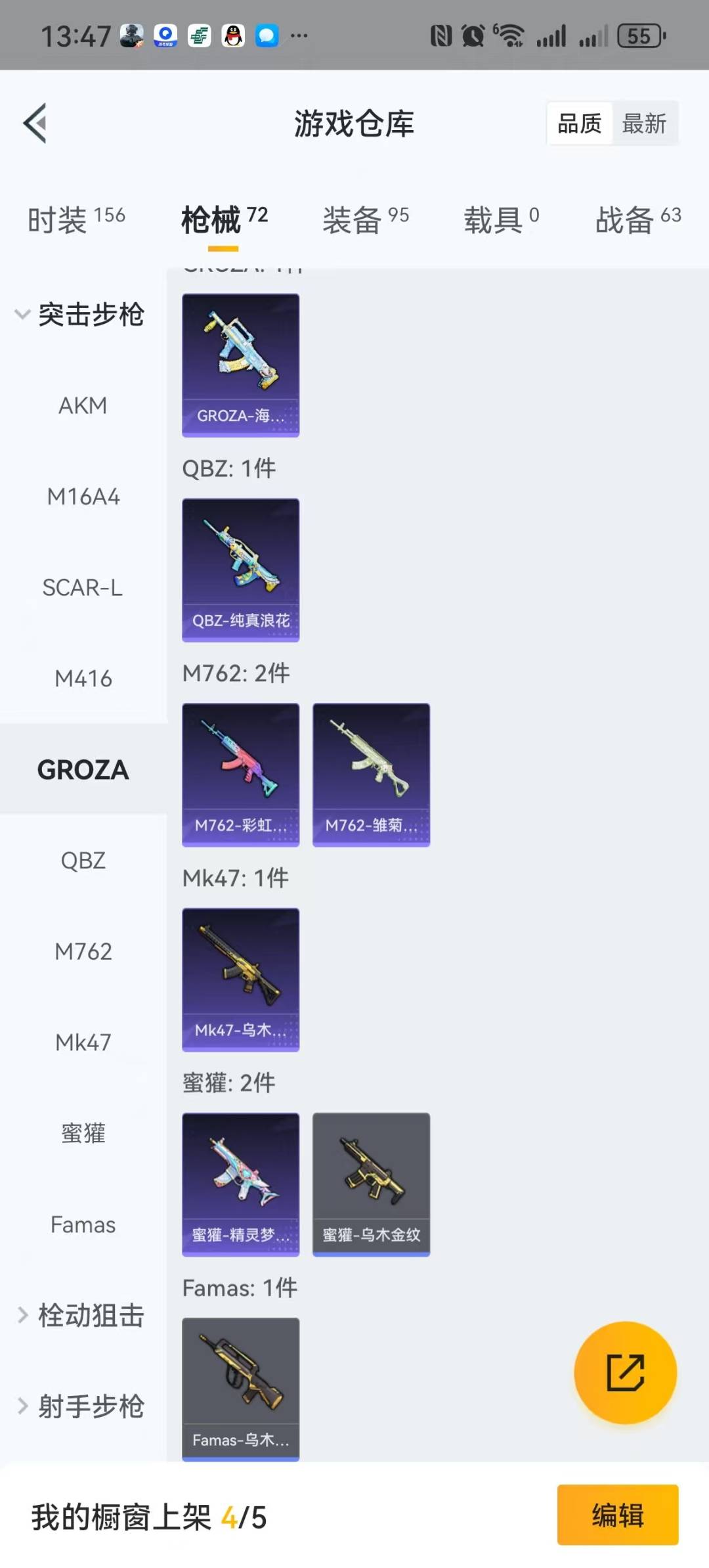Sort warehouse by 品质
The width and height of the screenshot is (709, 1568).
click(579, 123)
